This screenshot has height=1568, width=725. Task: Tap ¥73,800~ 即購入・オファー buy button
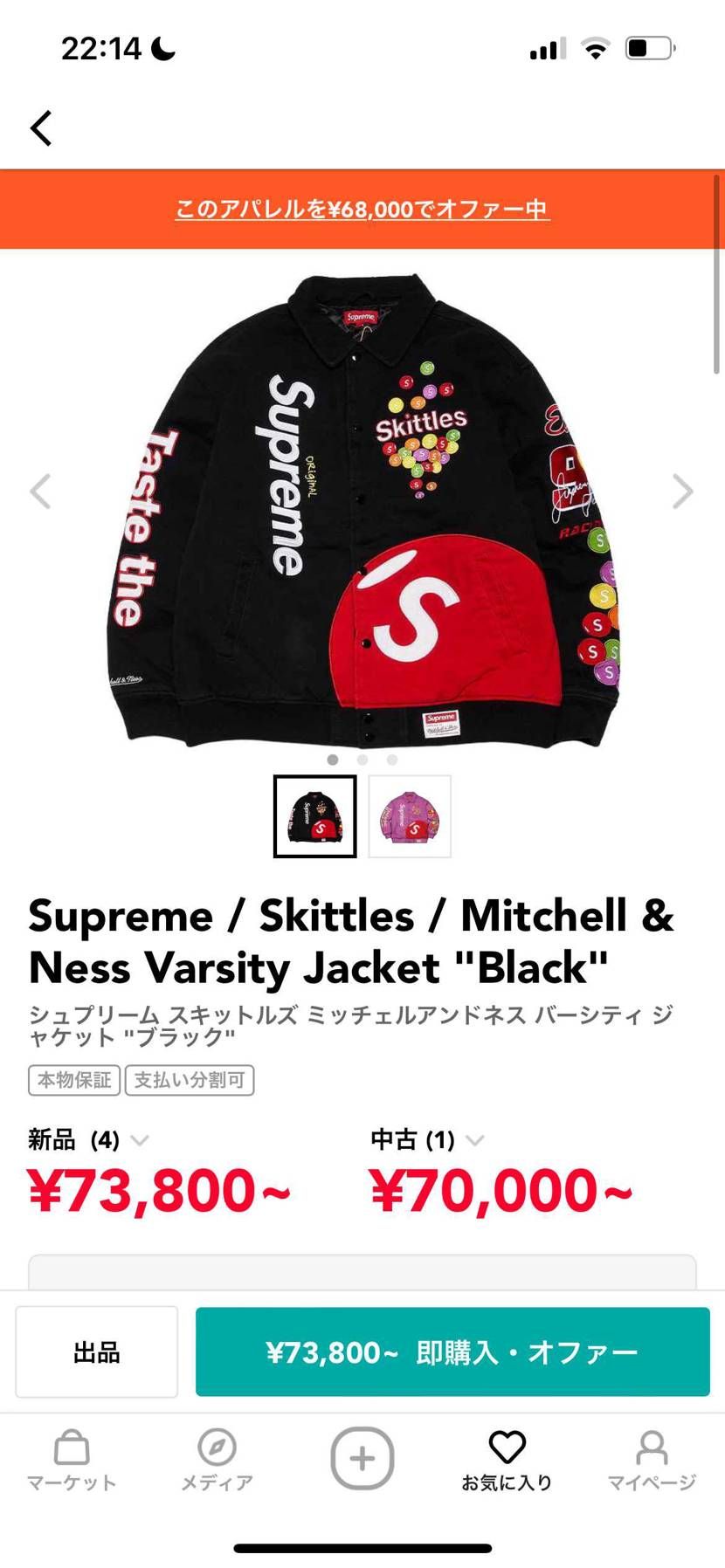click(x=452, y=1352)
